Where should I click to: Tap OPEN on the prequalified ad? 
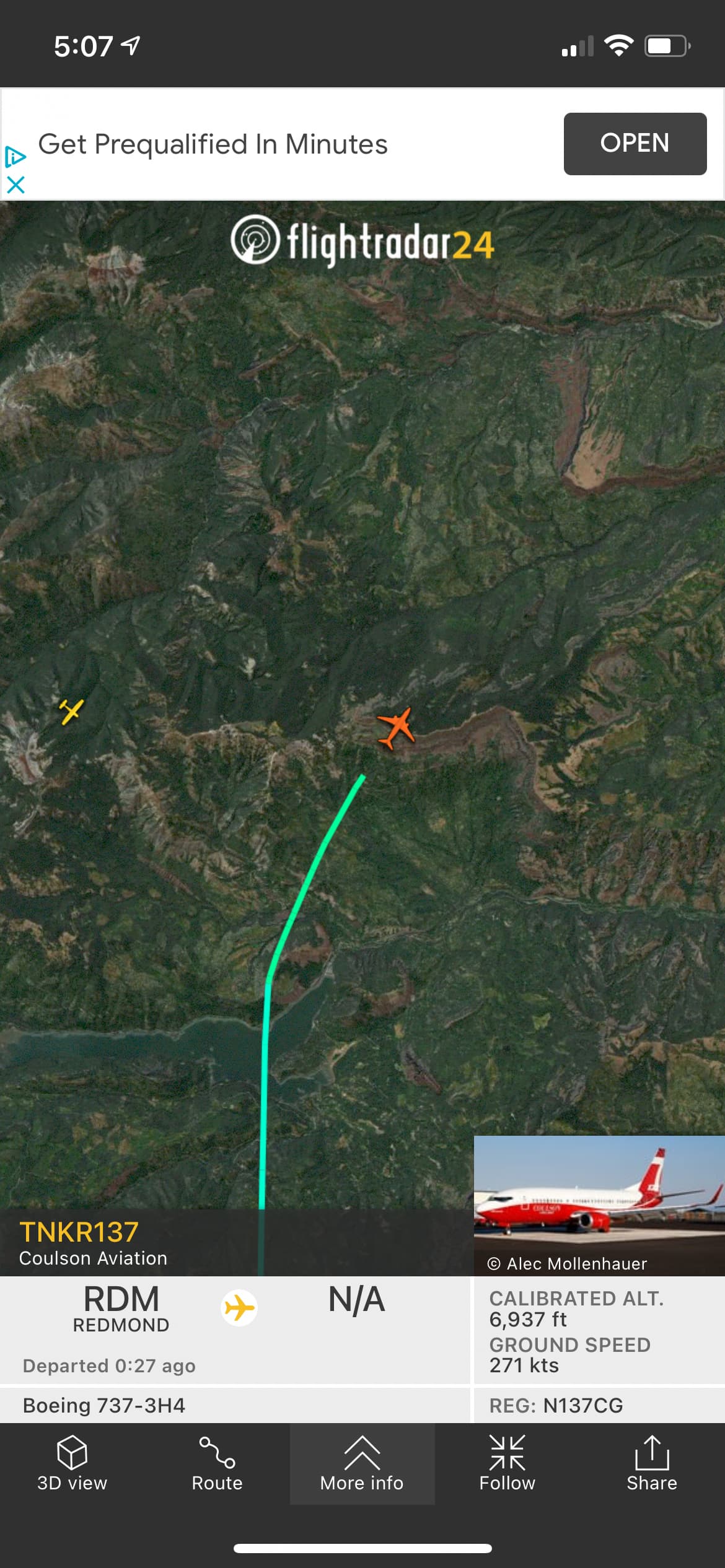635,144
